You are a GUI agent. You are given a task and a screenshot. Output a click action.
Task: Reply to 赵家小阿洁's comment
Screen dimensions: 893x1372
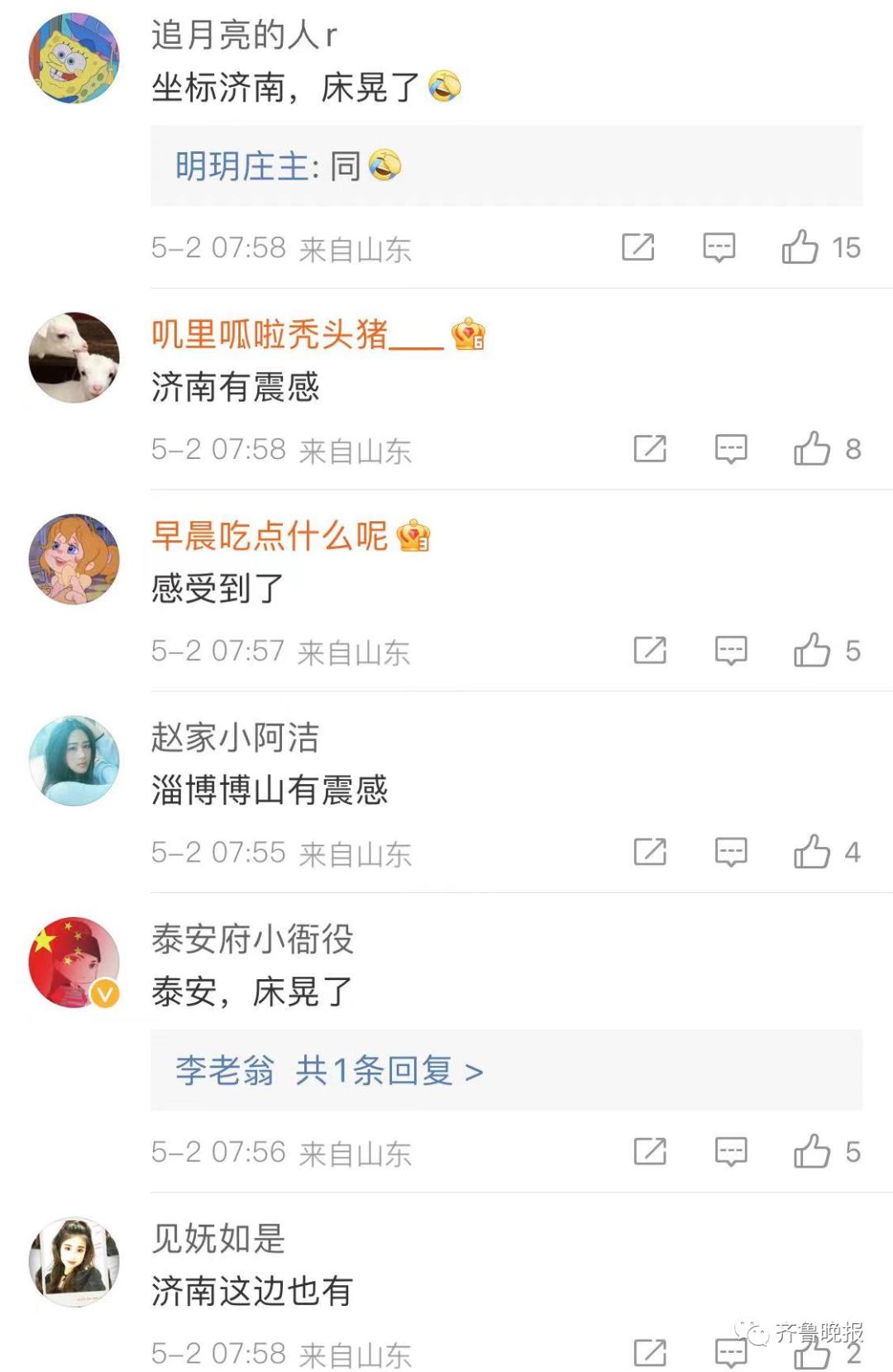tap(731, 852)
